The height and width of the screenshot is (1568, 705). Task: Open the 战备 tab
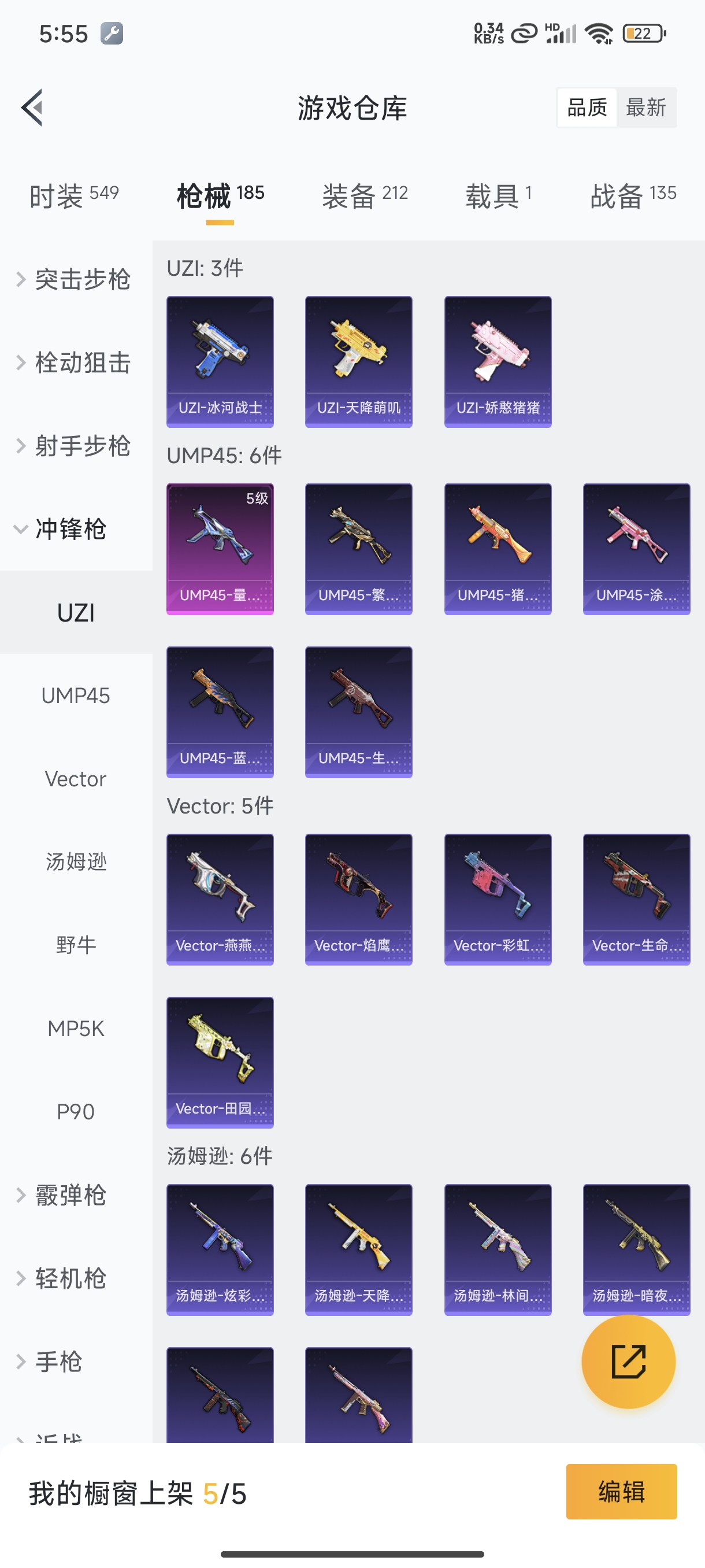(633, 196)
